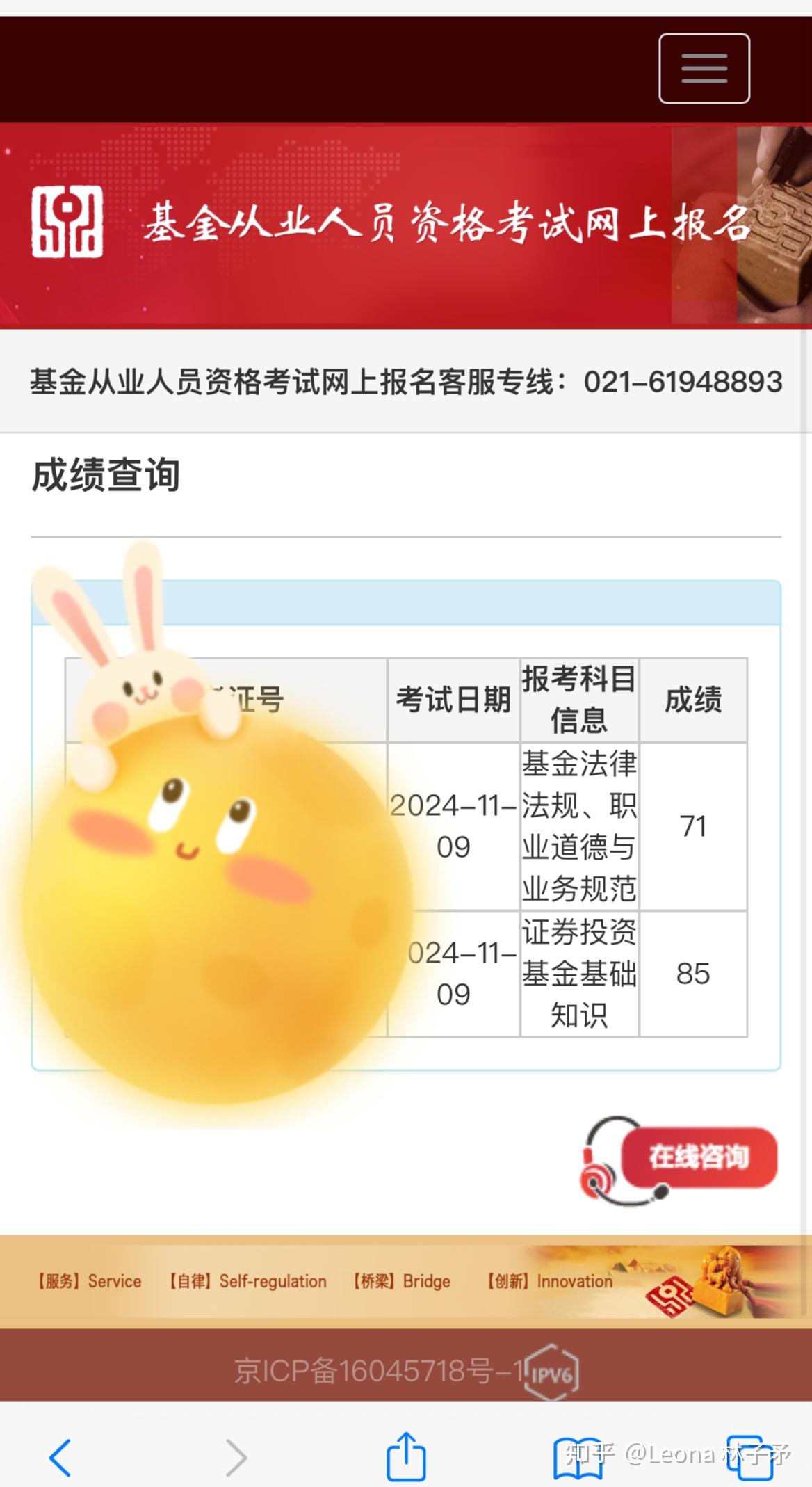The height and width of the screenshot is (1487, 812).
Task: Click the 考试日期 table header
Action: 453,698
